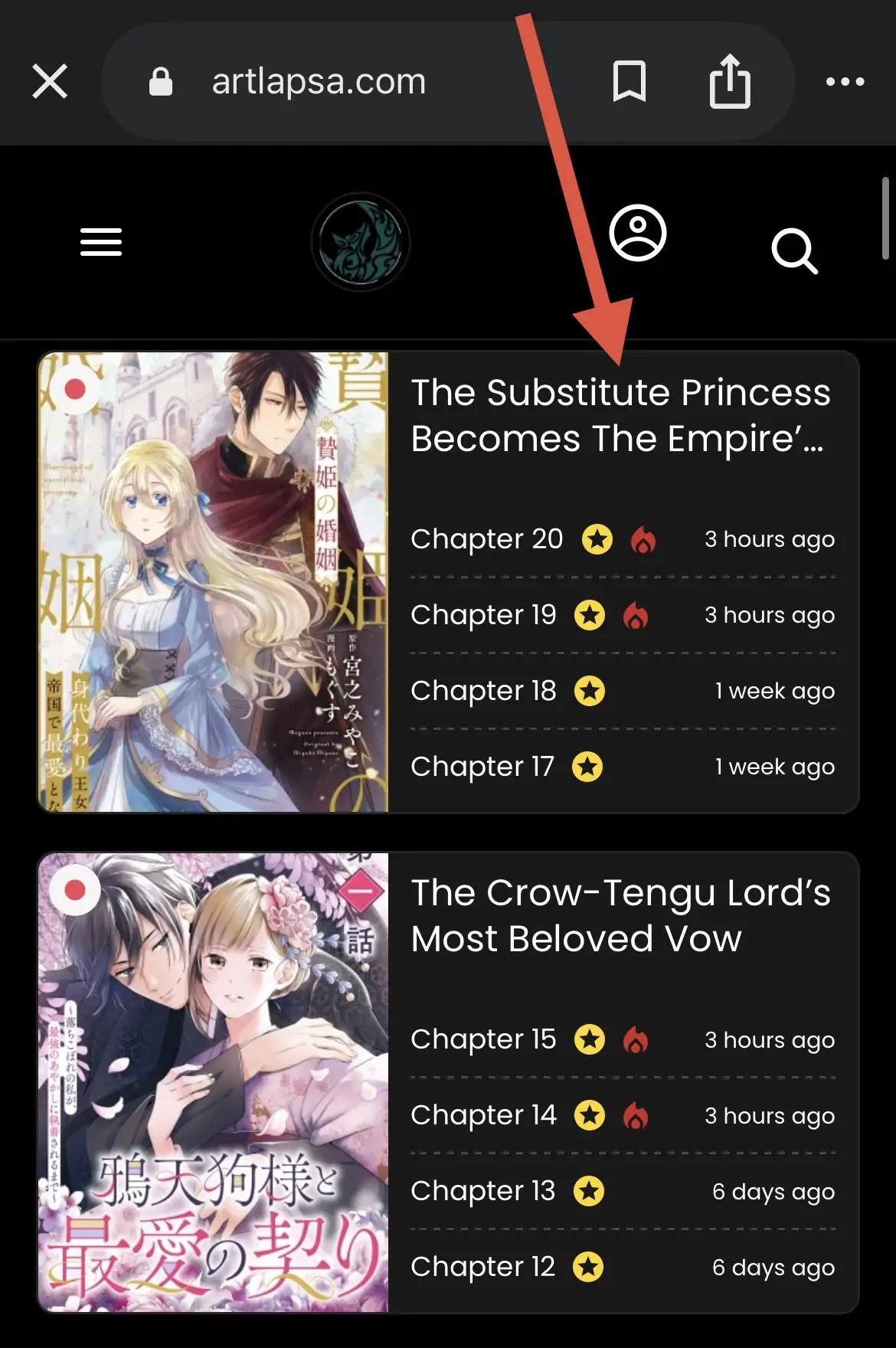Share this page

pyautogui.click(x=729, y=81)
